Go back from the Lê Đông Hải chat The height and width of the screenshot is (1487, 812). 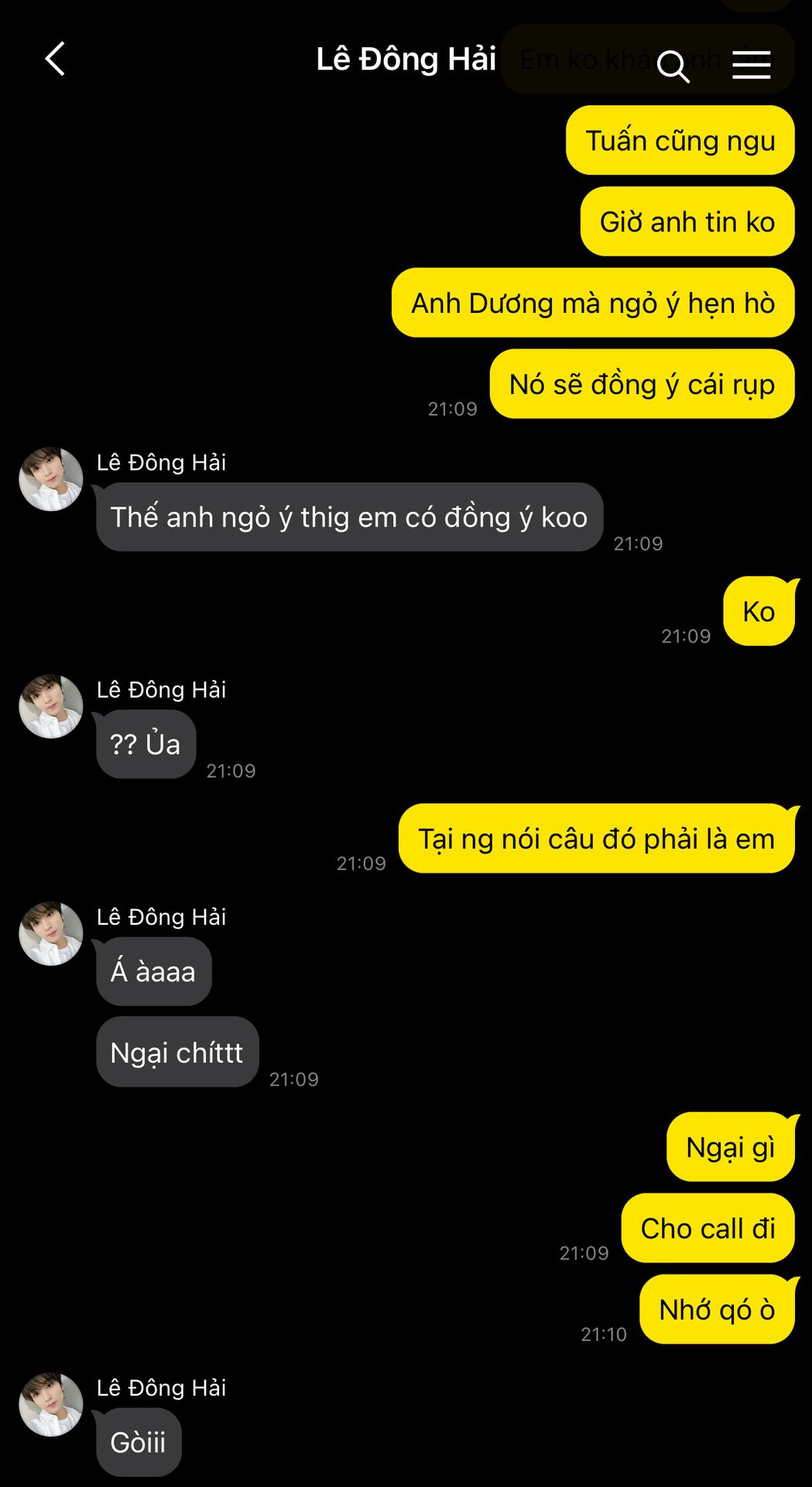click(x=54, y=60)
